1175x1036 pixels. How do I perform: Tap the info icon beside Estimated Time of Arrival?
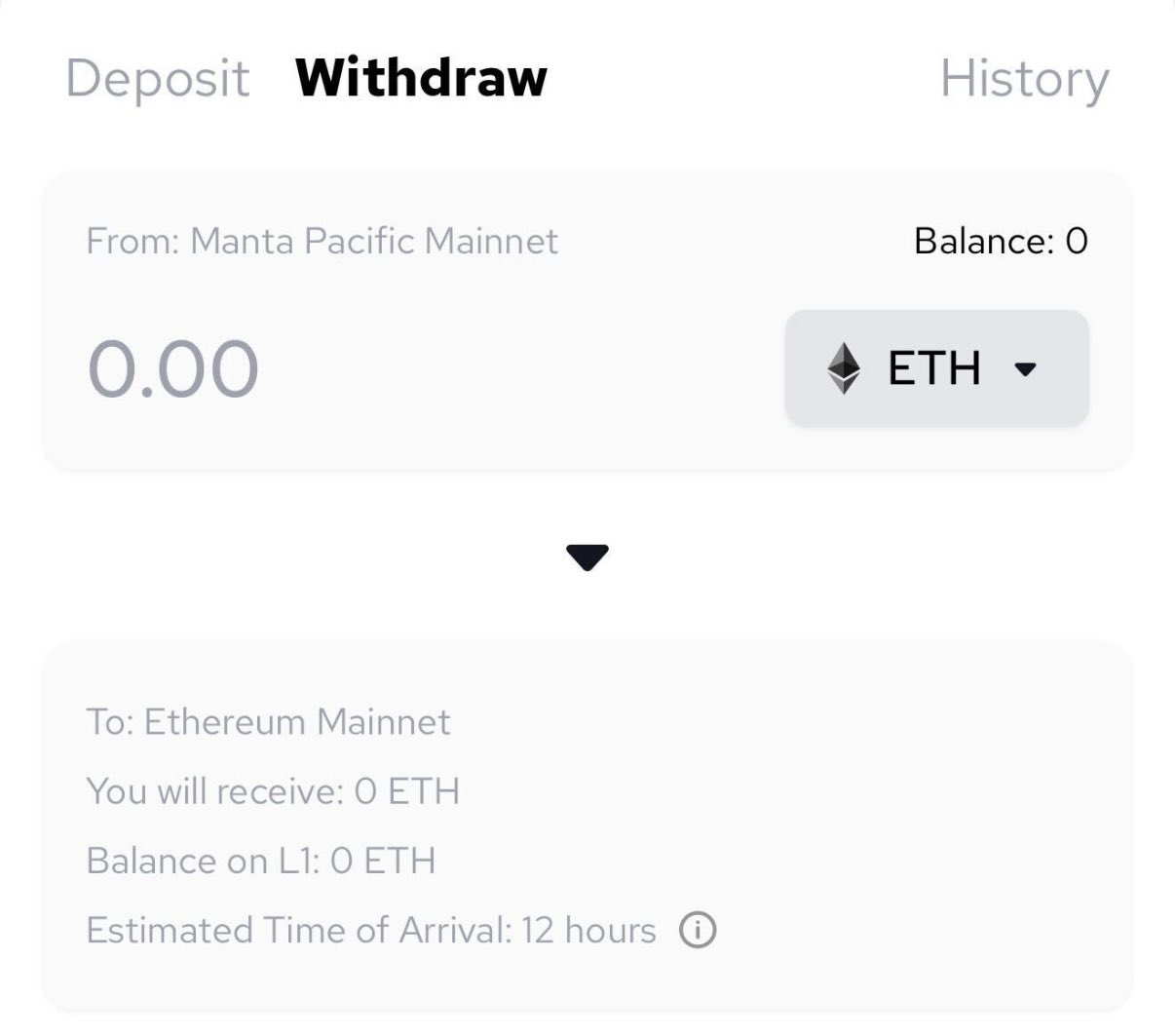coord(698,930)
